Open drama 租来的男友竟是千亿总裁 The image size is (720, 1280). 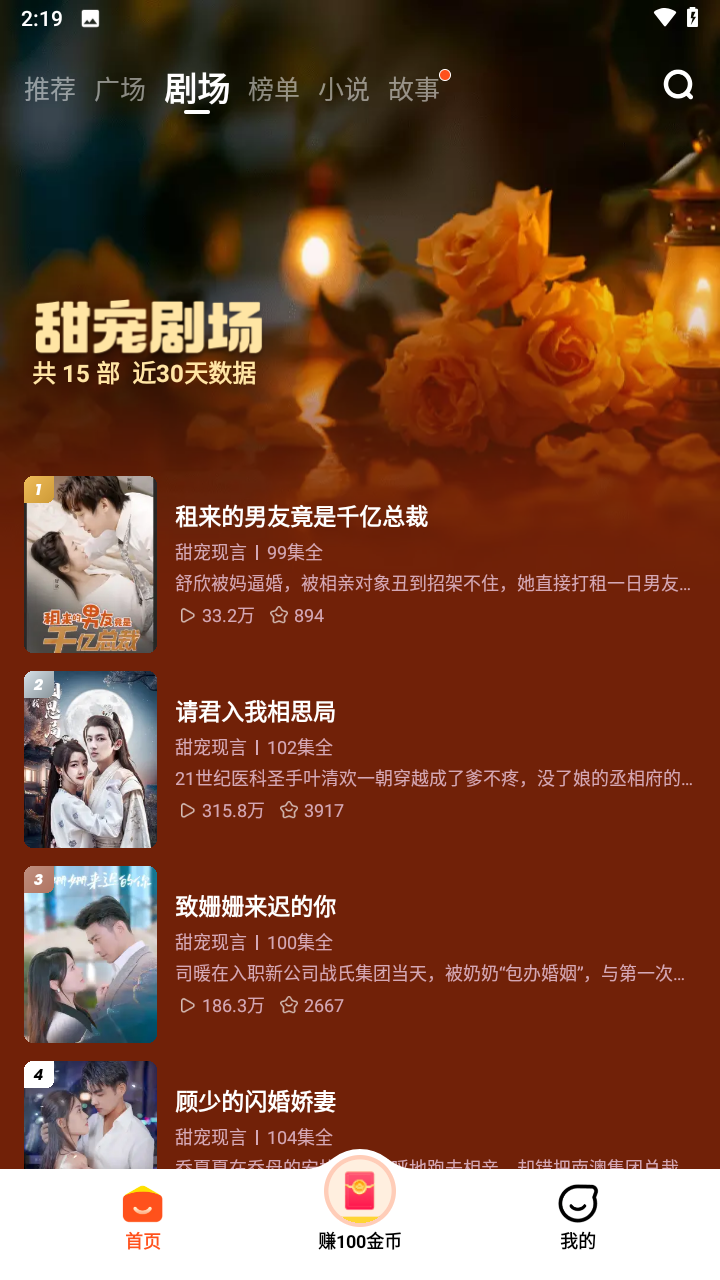click(x=301, y=516)
